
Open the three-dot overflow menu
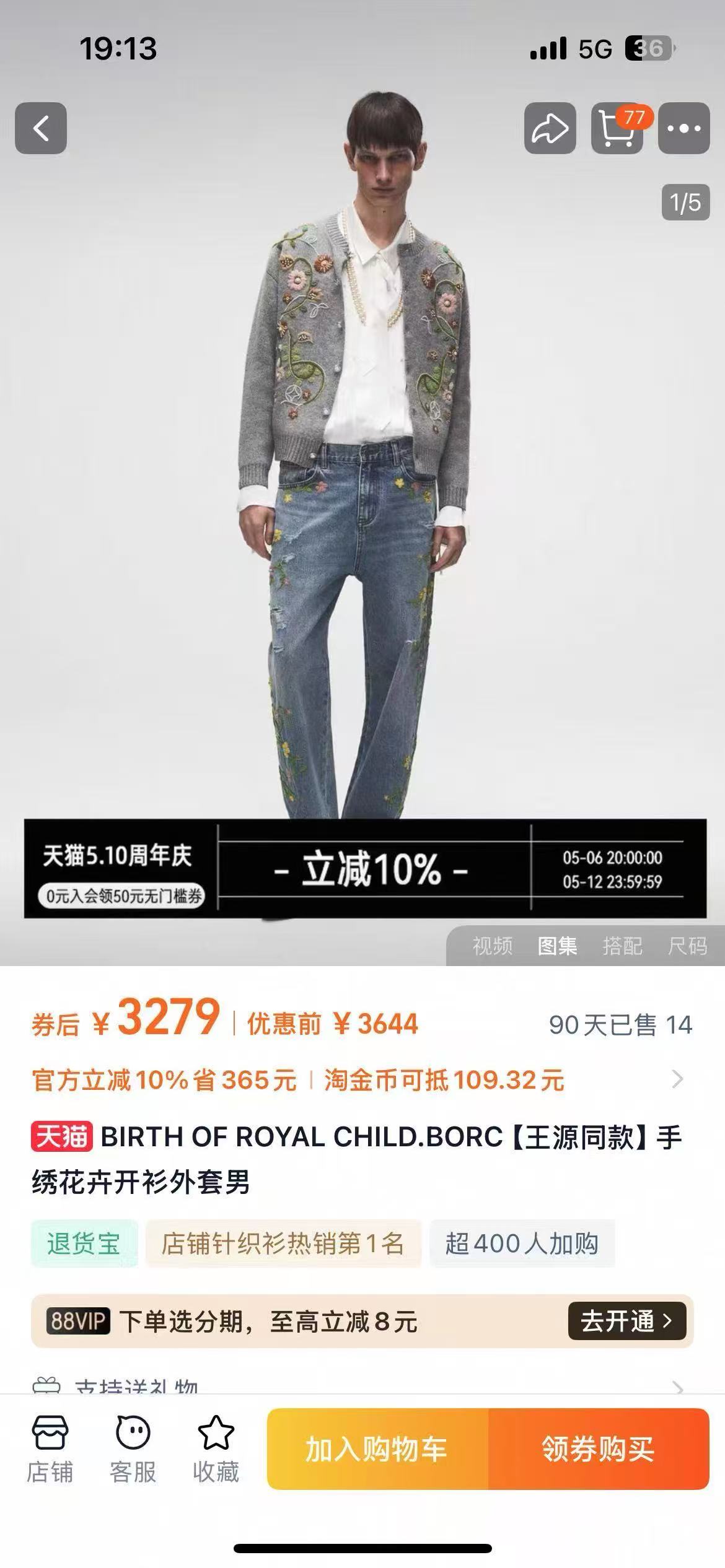coord(684,128)
